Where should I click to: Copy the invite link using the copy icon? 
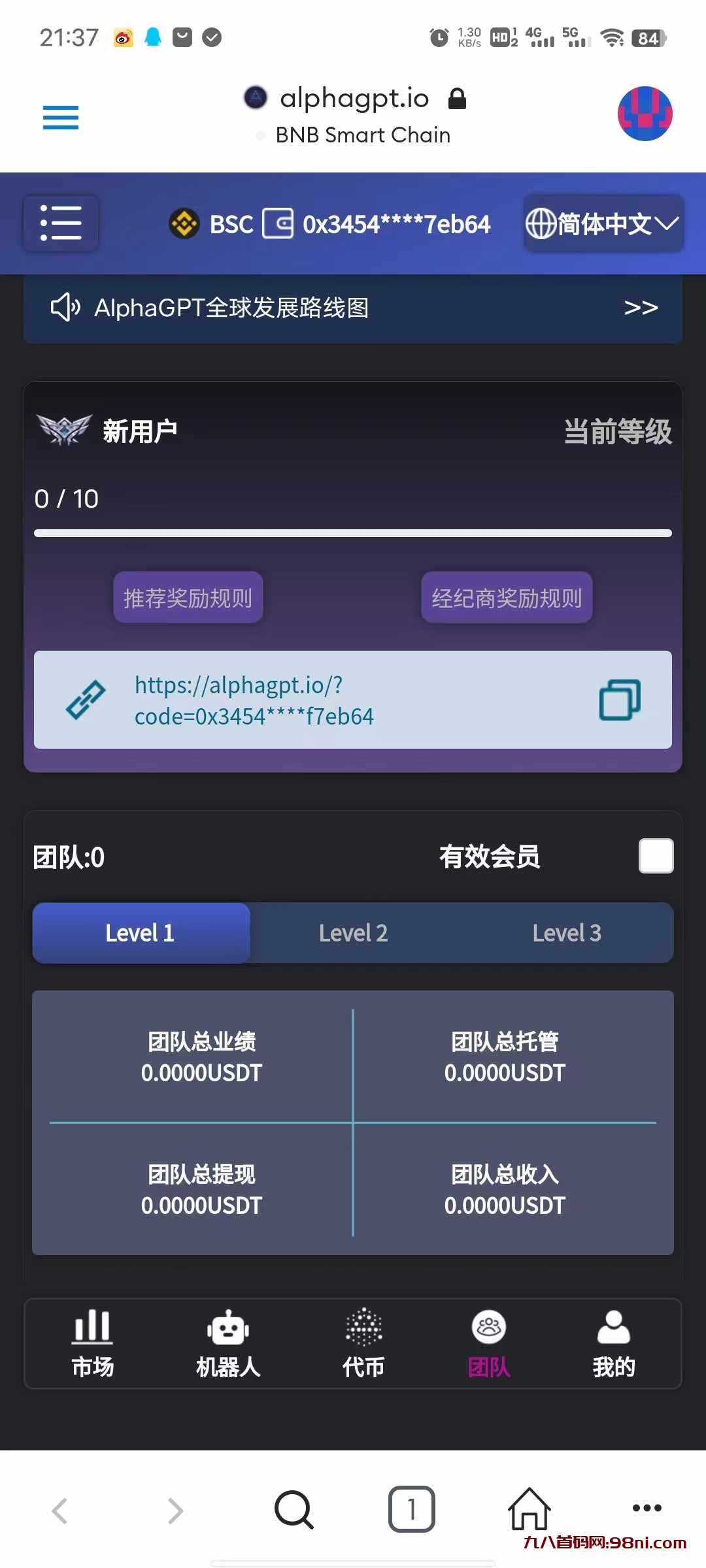(x=619, y=700)
